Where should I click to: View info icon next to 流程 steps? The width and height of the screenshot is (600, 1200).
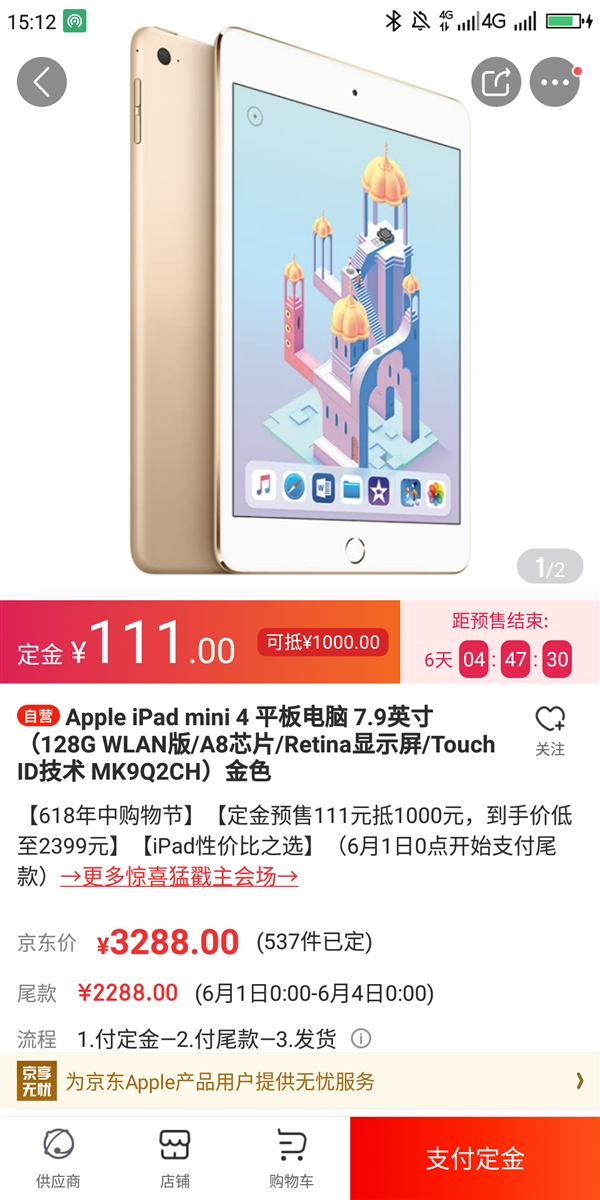(x=361, y=1038)
